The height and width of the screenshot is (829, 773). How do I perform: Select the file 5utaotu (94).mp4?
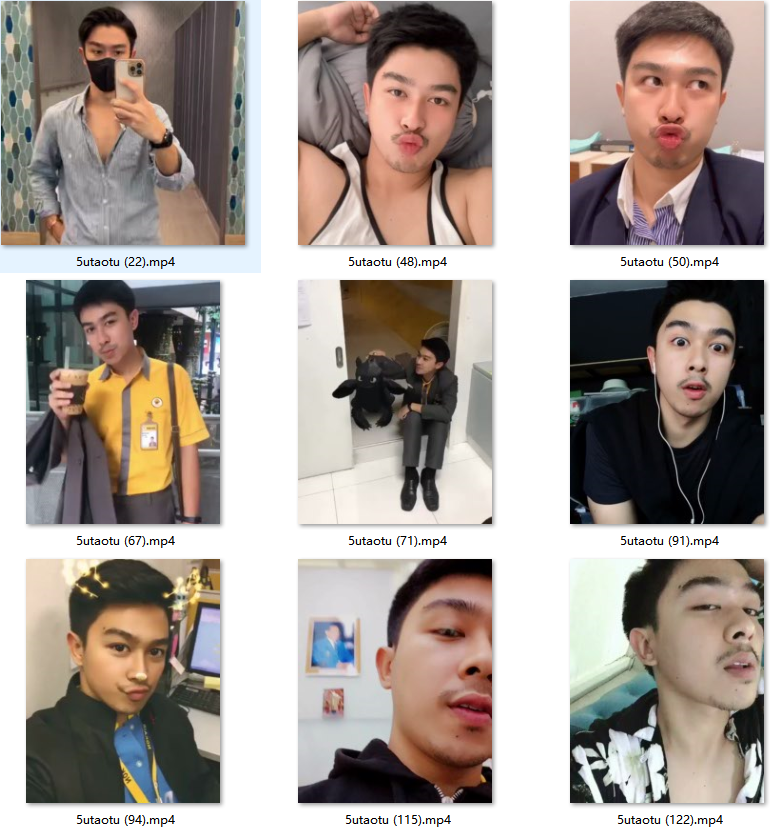[123, 681]
